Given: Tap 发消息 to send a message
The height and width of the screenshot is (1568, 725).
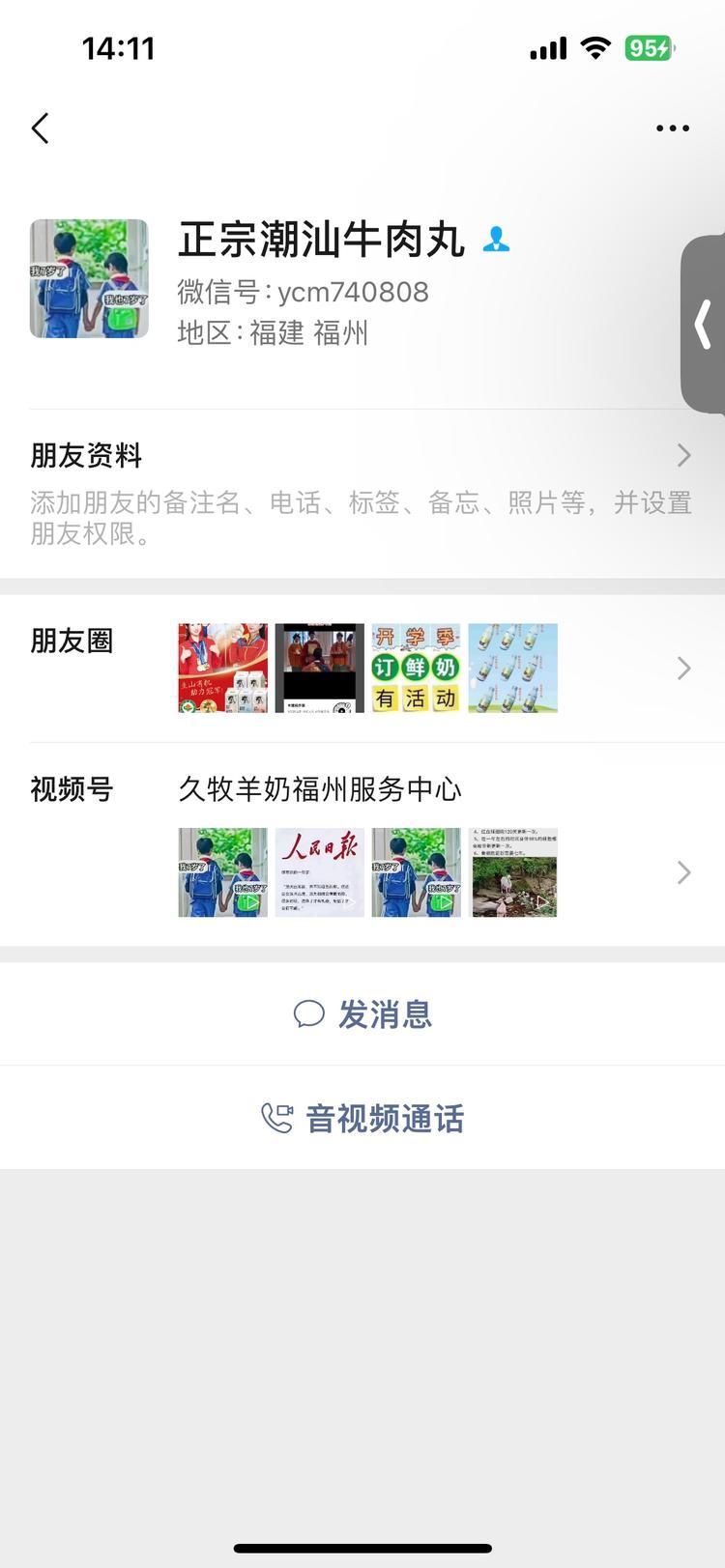Looking at the screenshot, I should (x=362, y=1014).
